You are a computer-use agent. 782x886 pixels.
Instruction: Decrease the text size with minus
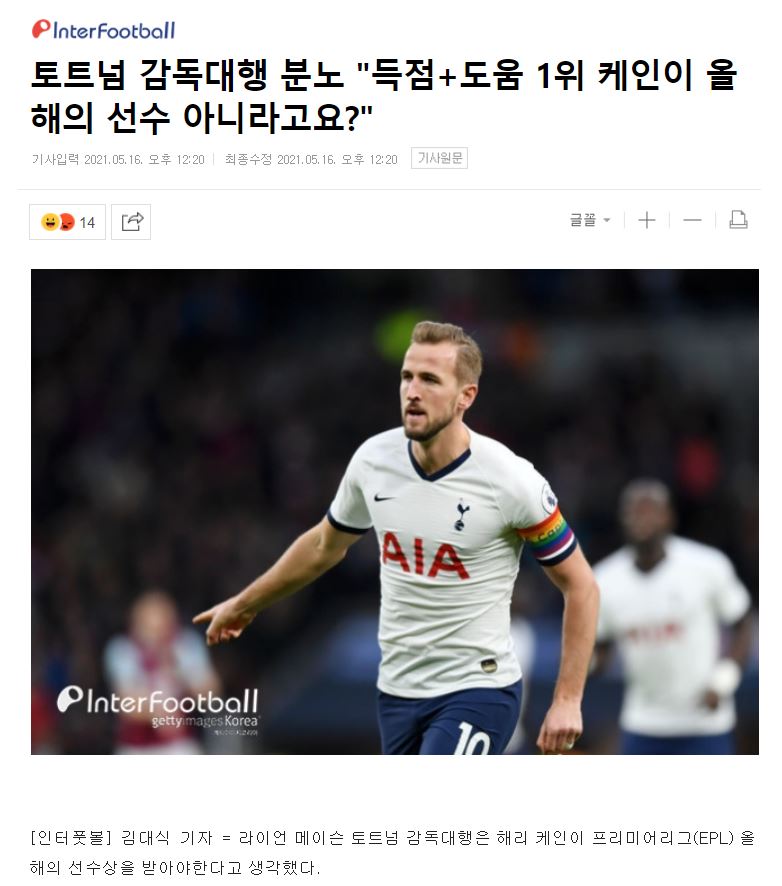(692, 220)
